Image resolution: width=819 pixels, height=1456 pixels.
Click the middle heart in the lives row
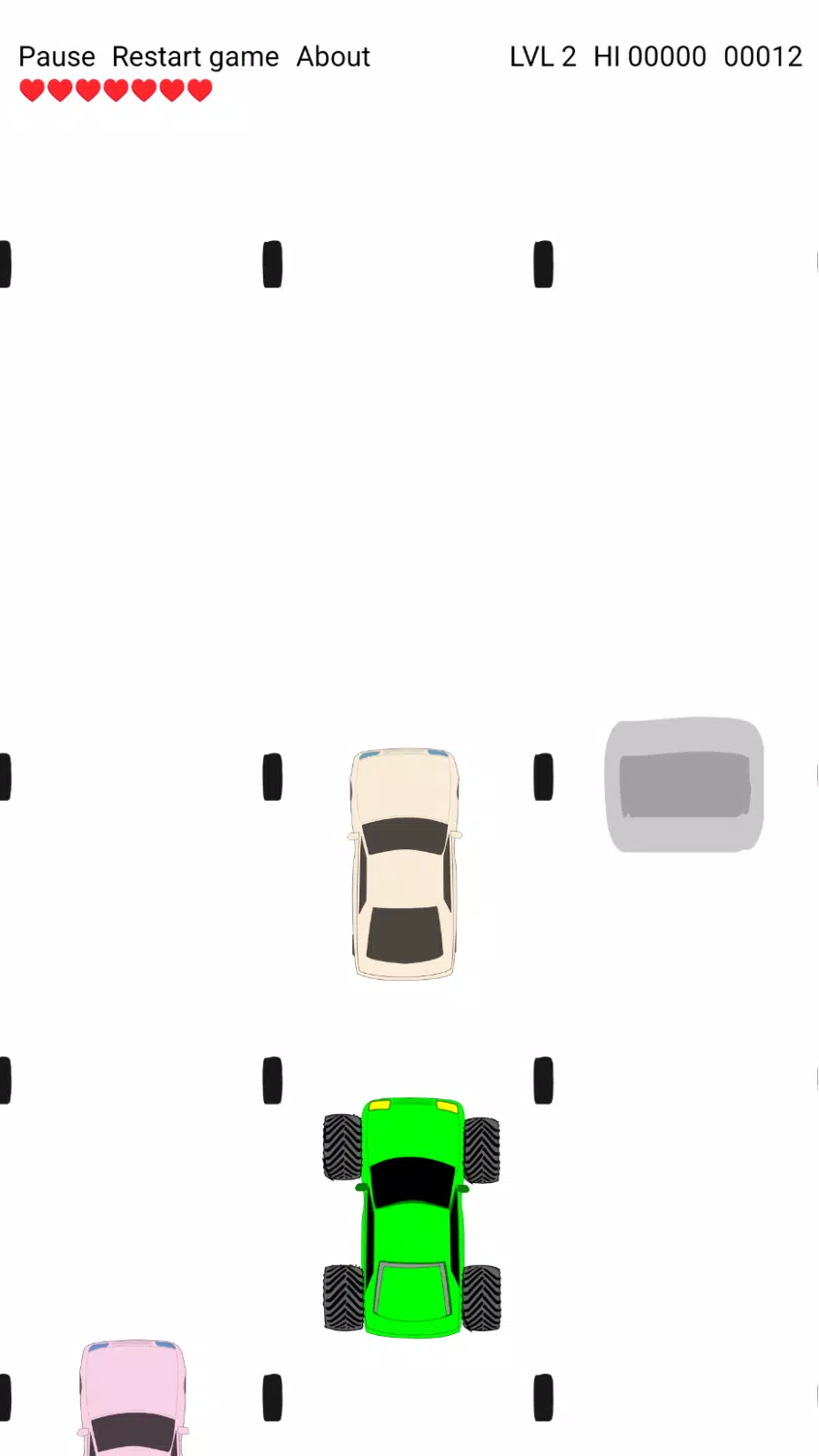[x=114, y=91]
